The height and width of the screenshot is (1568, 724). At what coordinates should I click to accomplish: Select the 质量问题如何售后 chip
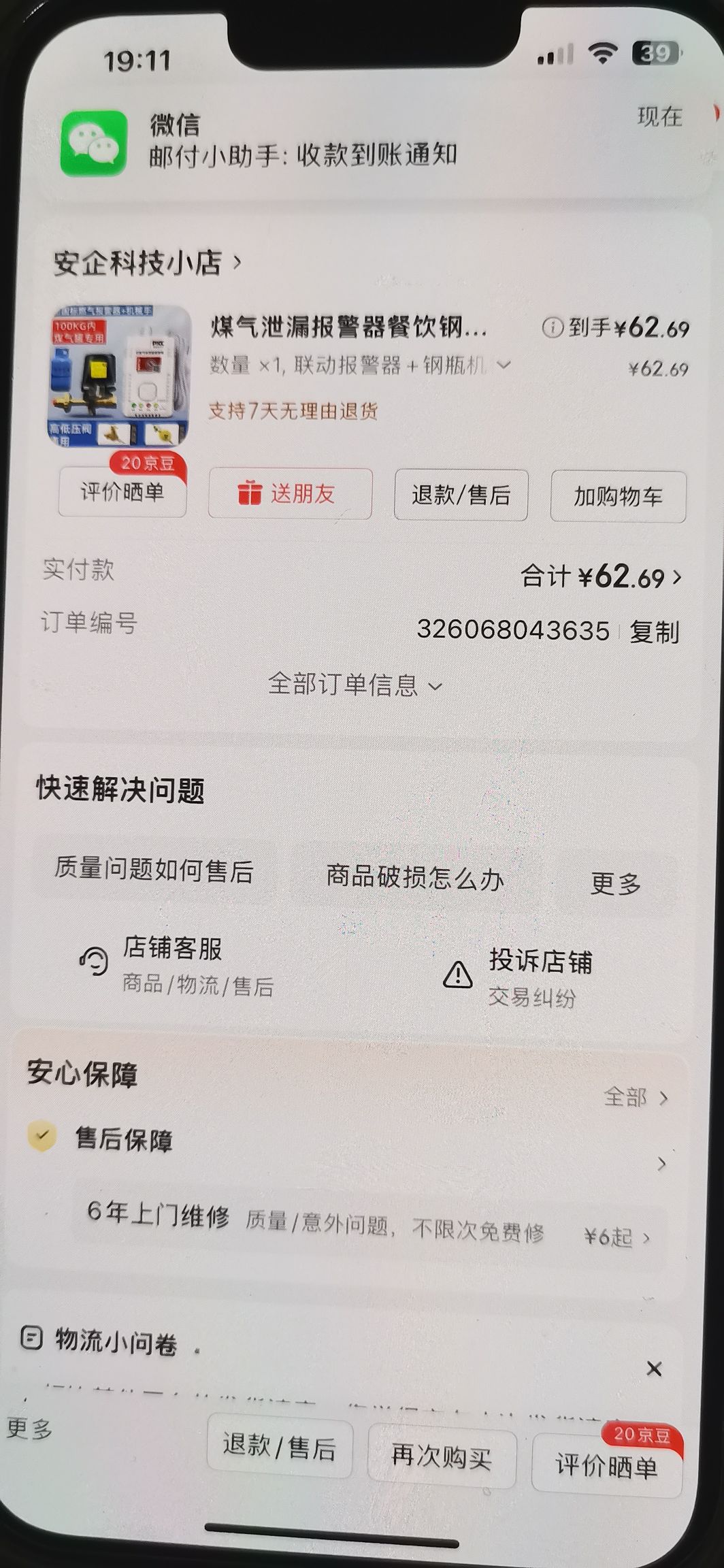pos(154,871)
